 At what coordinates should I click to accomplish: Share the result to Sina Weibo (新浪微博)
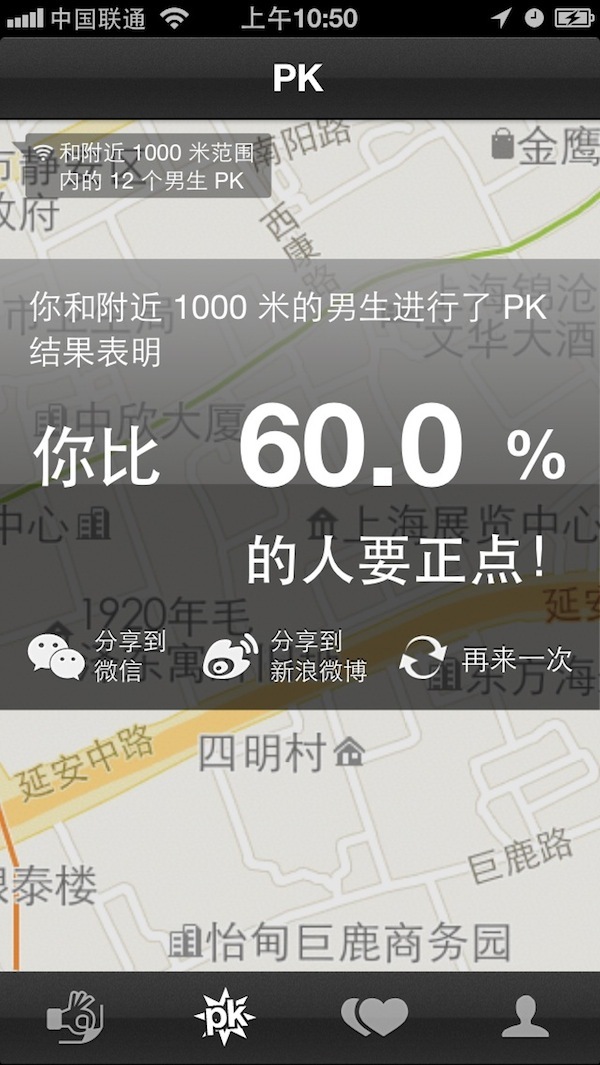coord(285,657)
